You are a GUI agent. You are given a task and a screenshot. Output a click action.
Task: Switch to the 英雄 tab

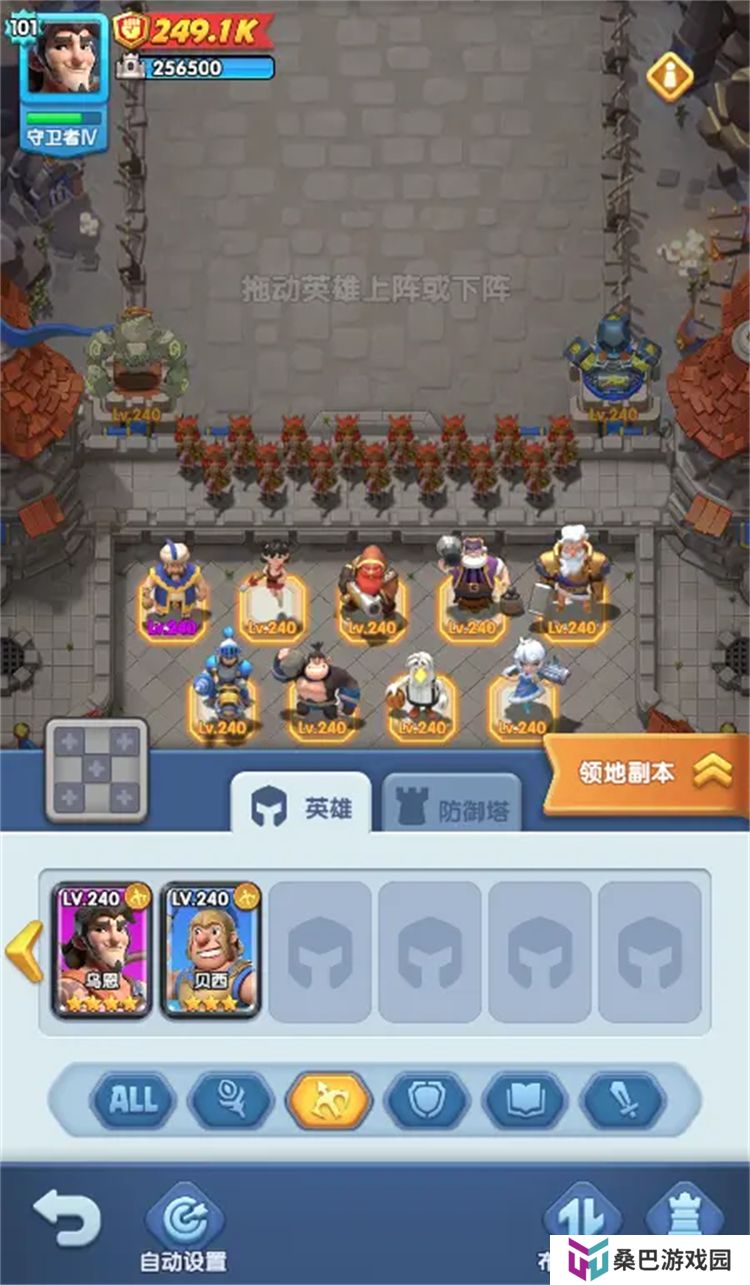(x=302, y=807)
